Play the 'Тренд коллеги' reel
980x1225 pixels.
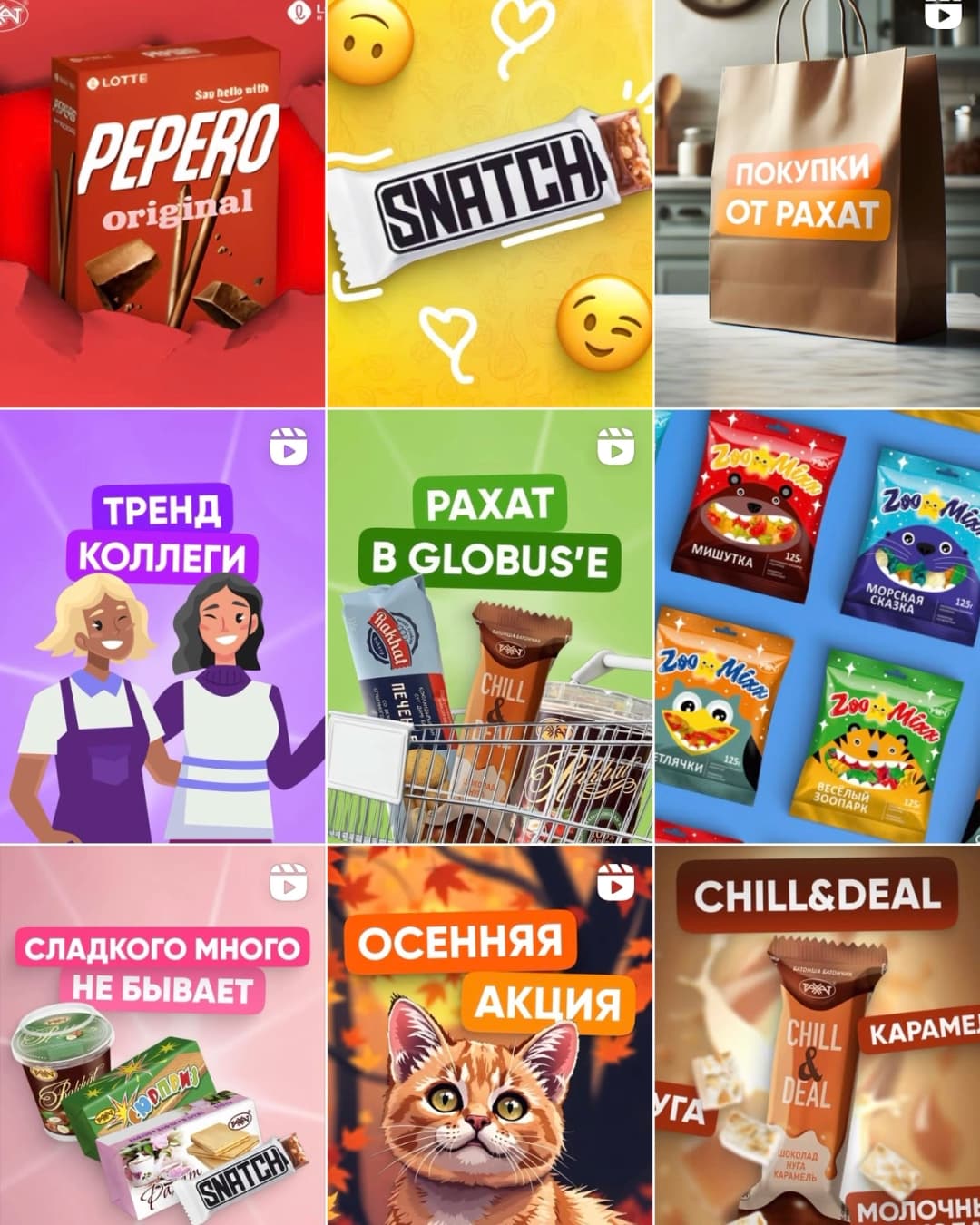[162, 626]
